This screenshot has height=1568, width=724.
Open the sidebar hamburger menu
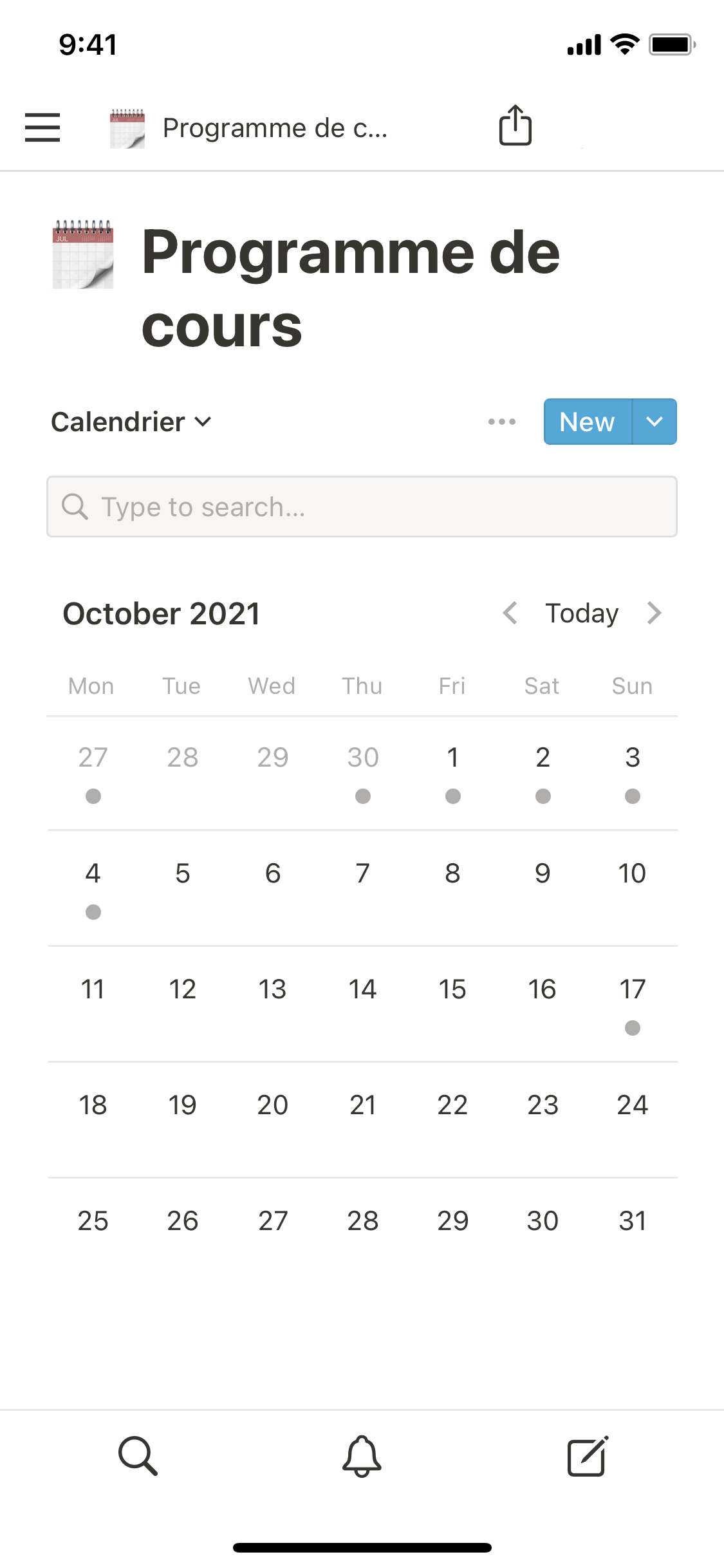(42, 127)
